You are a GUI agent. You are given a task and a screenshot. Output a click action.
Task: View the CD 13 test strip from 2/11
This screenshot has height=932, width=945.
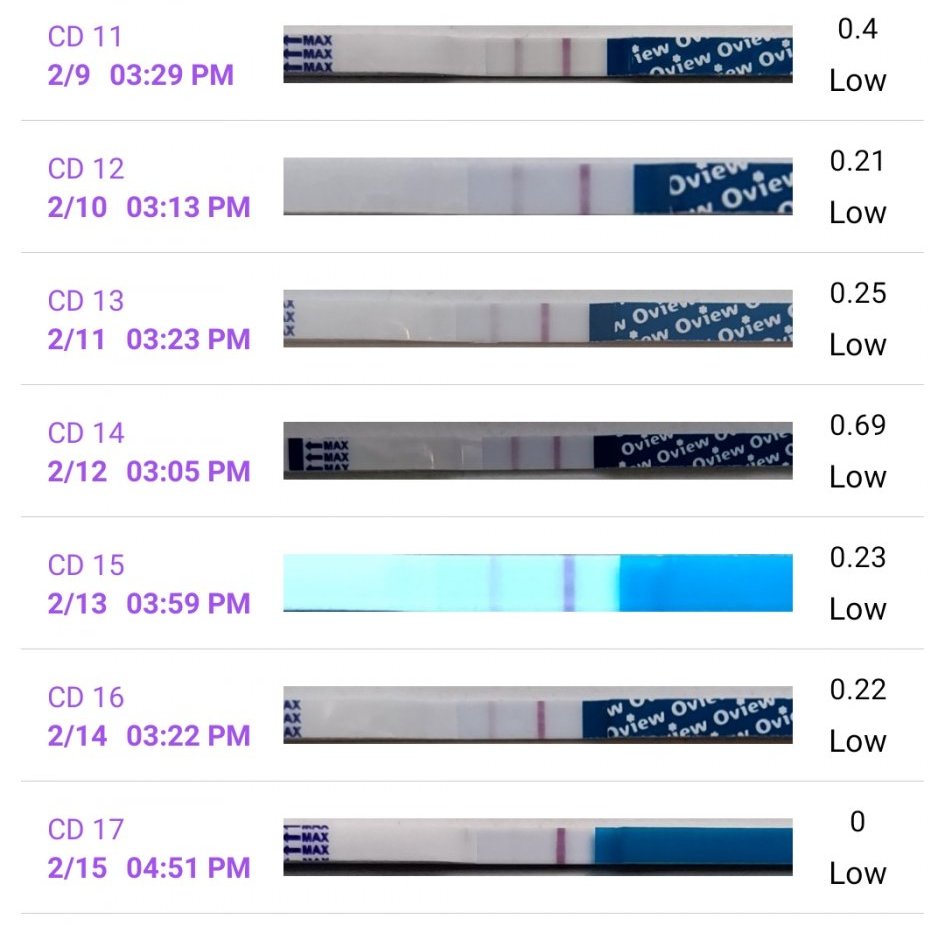coord(538,319)
